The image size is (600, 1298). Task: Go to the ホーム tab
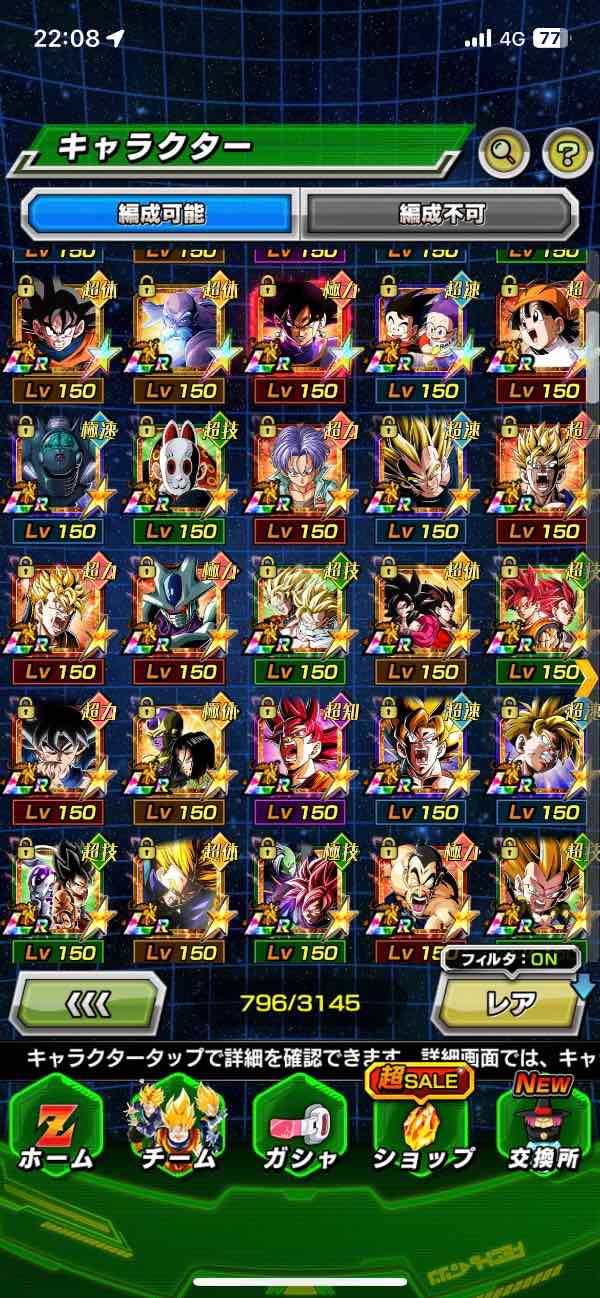click(55, 1123)
